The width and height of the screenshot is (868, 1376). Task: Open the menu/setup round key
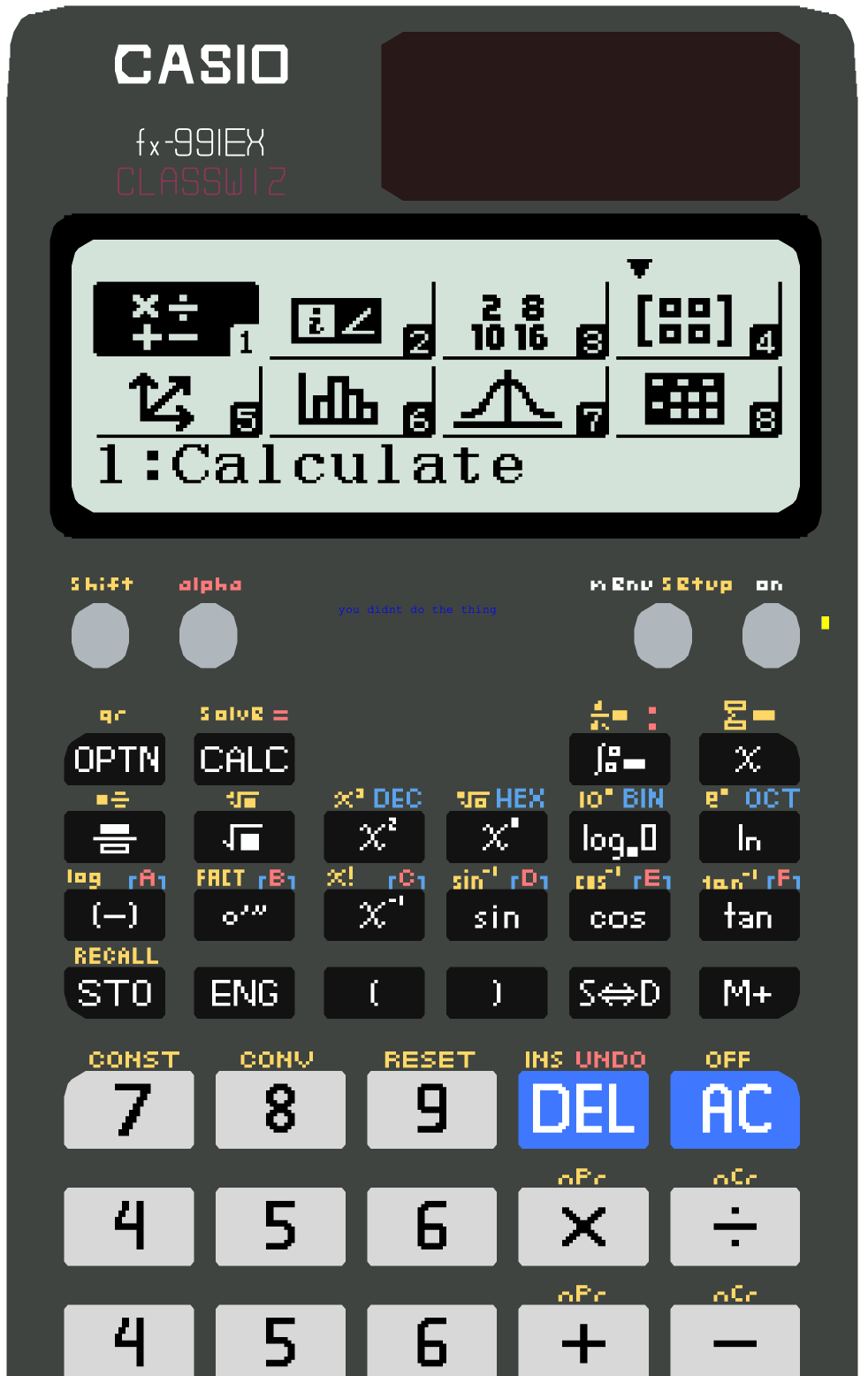point(663,635)
